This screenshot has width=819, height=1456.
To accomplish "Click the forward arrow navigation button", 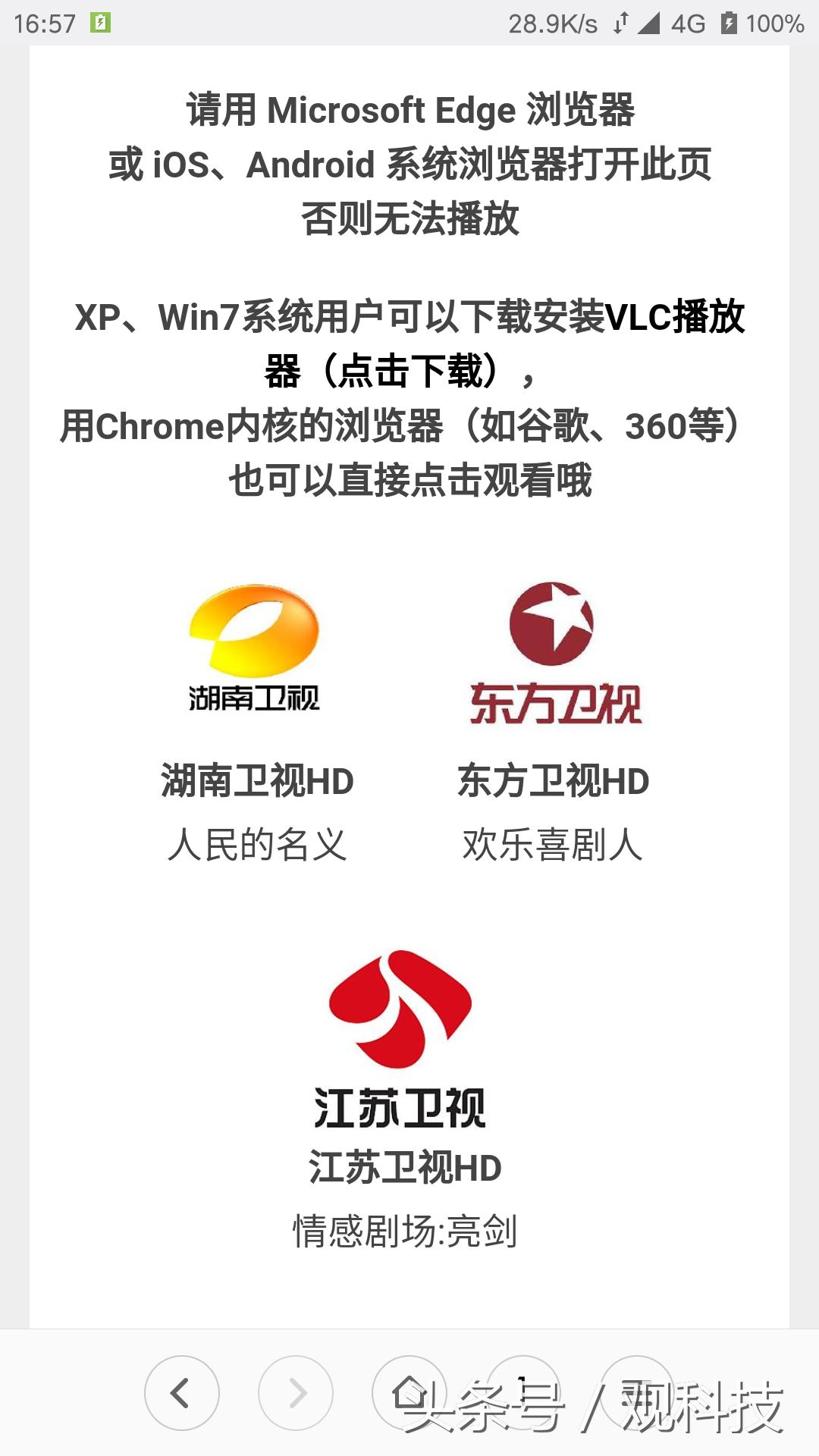I will [296, 1392].
